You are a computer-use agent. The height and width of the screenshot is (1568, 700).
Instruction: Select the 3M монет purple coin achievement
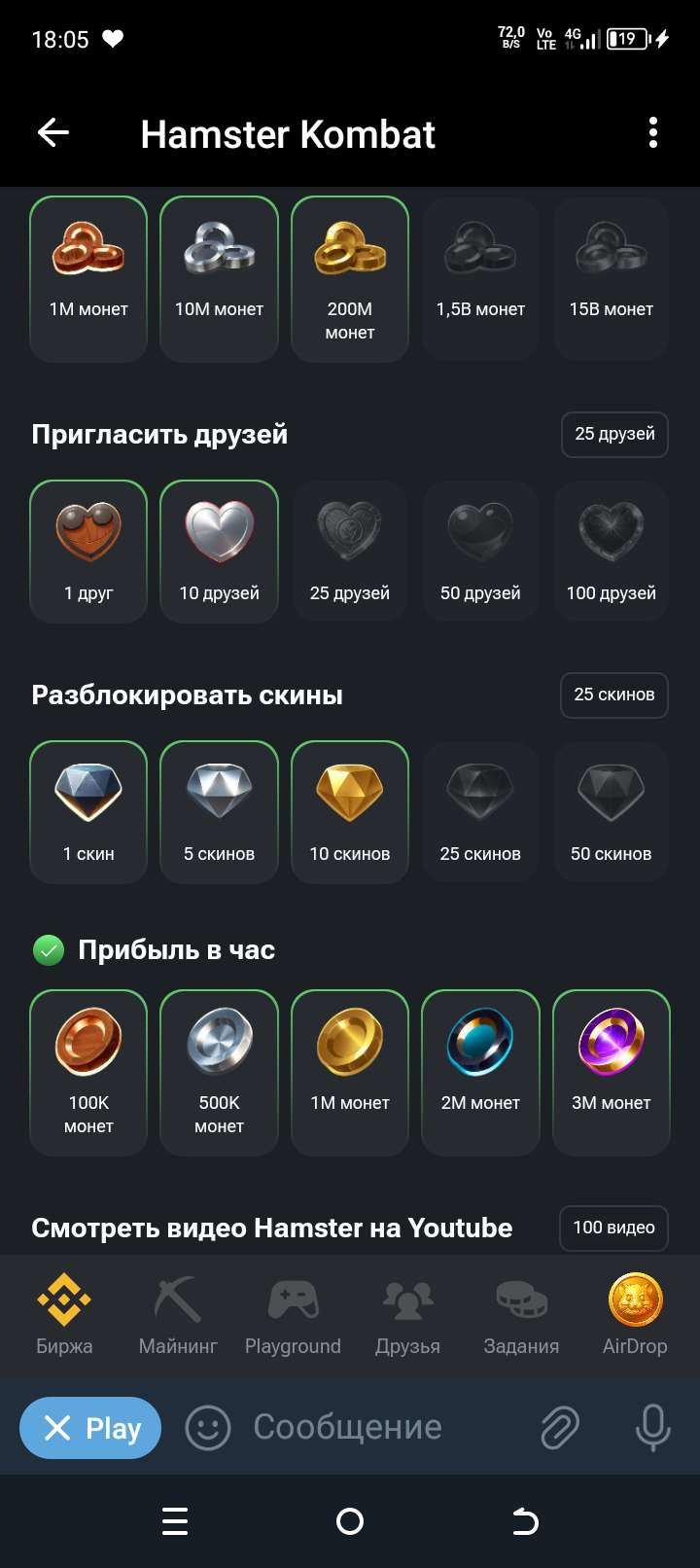pyautogui.click(x=611, y=1072)
